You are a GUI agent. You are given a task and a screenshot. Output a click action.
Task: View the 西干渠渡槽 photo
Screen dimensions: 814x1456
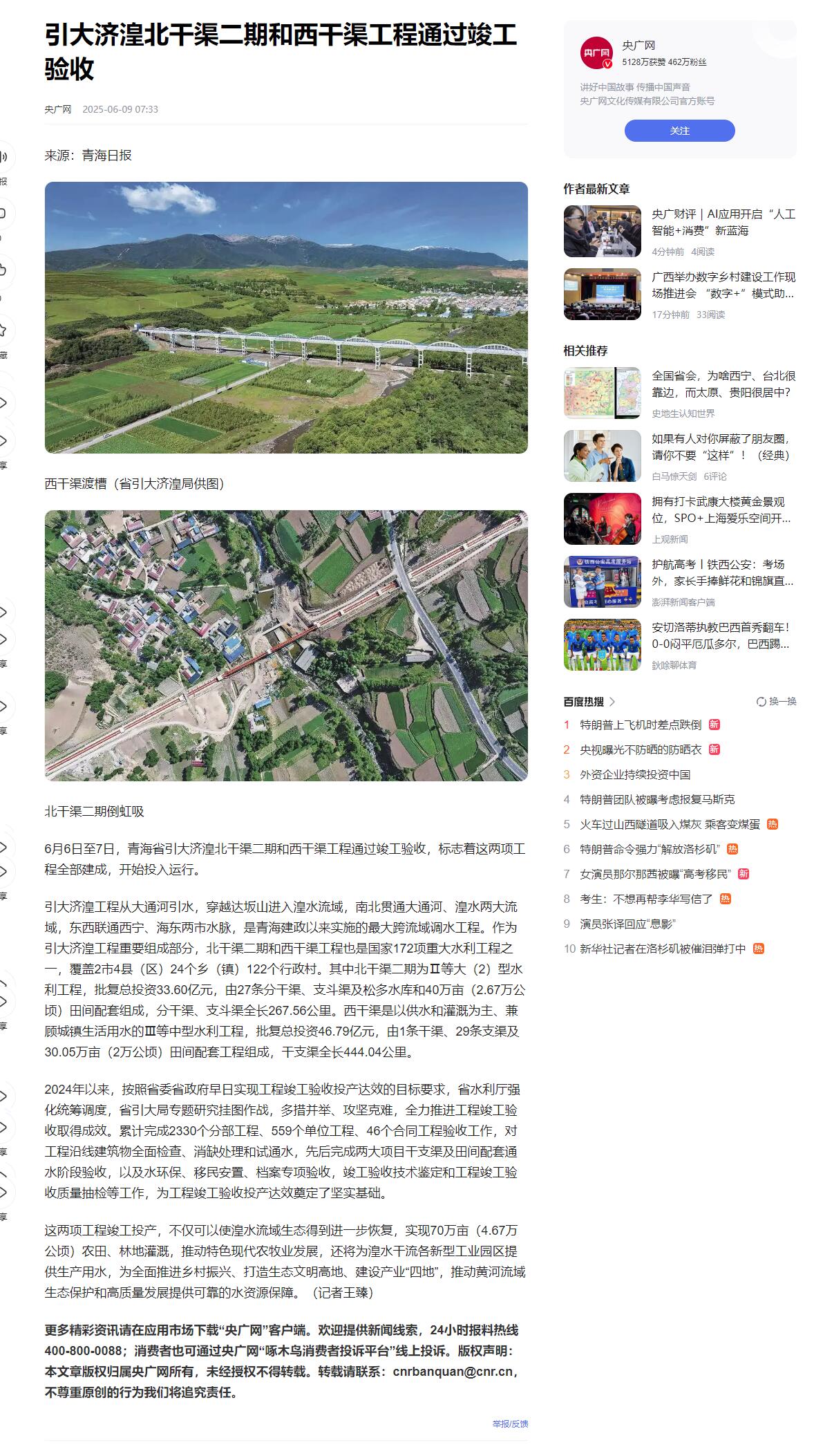[286, 317]
